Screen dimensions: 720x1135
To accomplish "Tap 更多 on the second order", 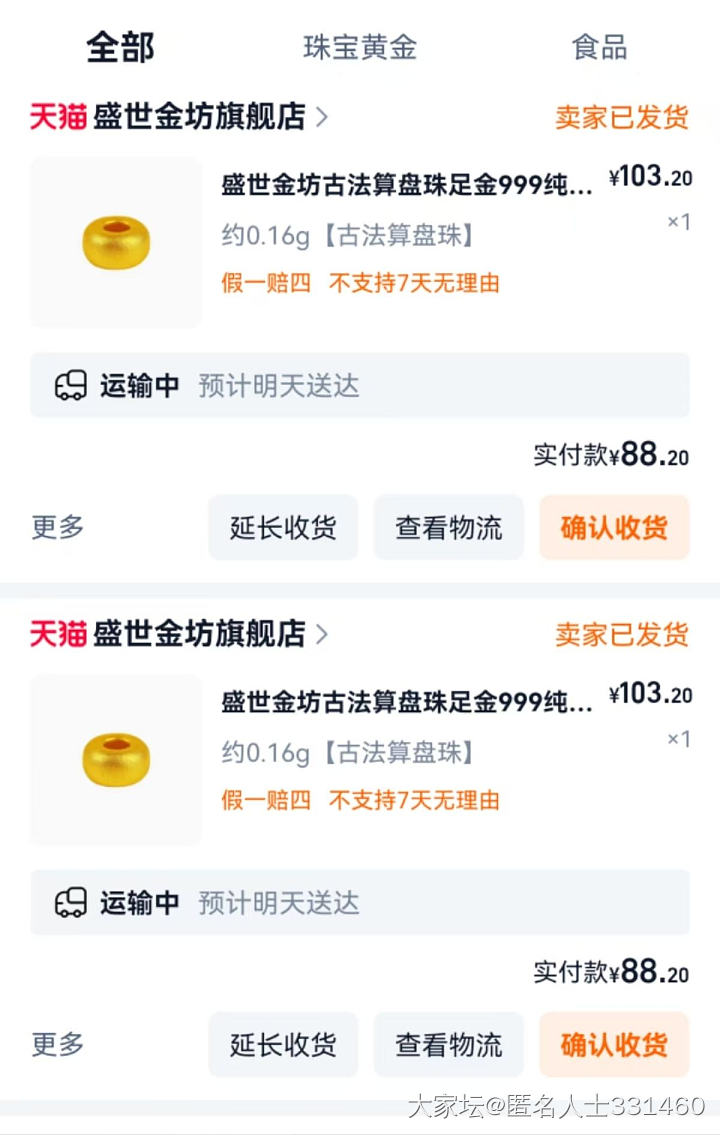I will [58, 1044].
